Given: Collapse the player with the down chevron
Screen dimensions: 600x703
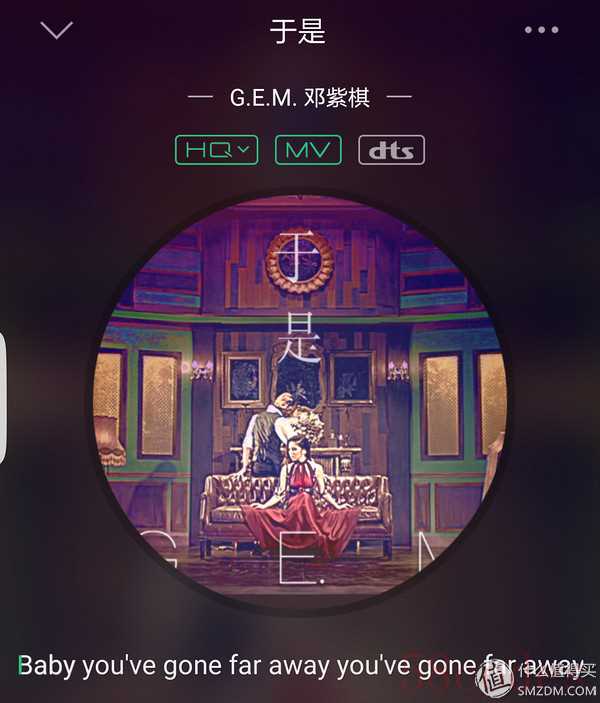Looking at the screenshot, I should 57,30.
